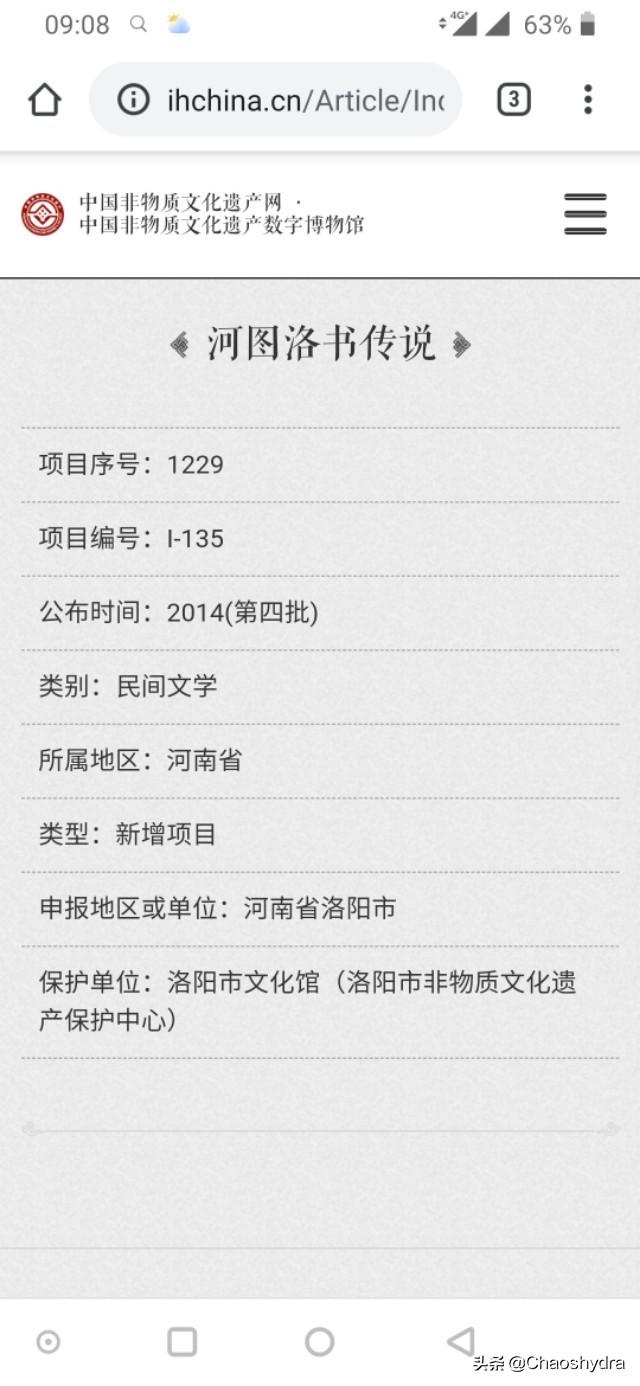The width and height of the screenshot is (640, 1386).
Task: Go to the browser home page
Action: point(45,100)
